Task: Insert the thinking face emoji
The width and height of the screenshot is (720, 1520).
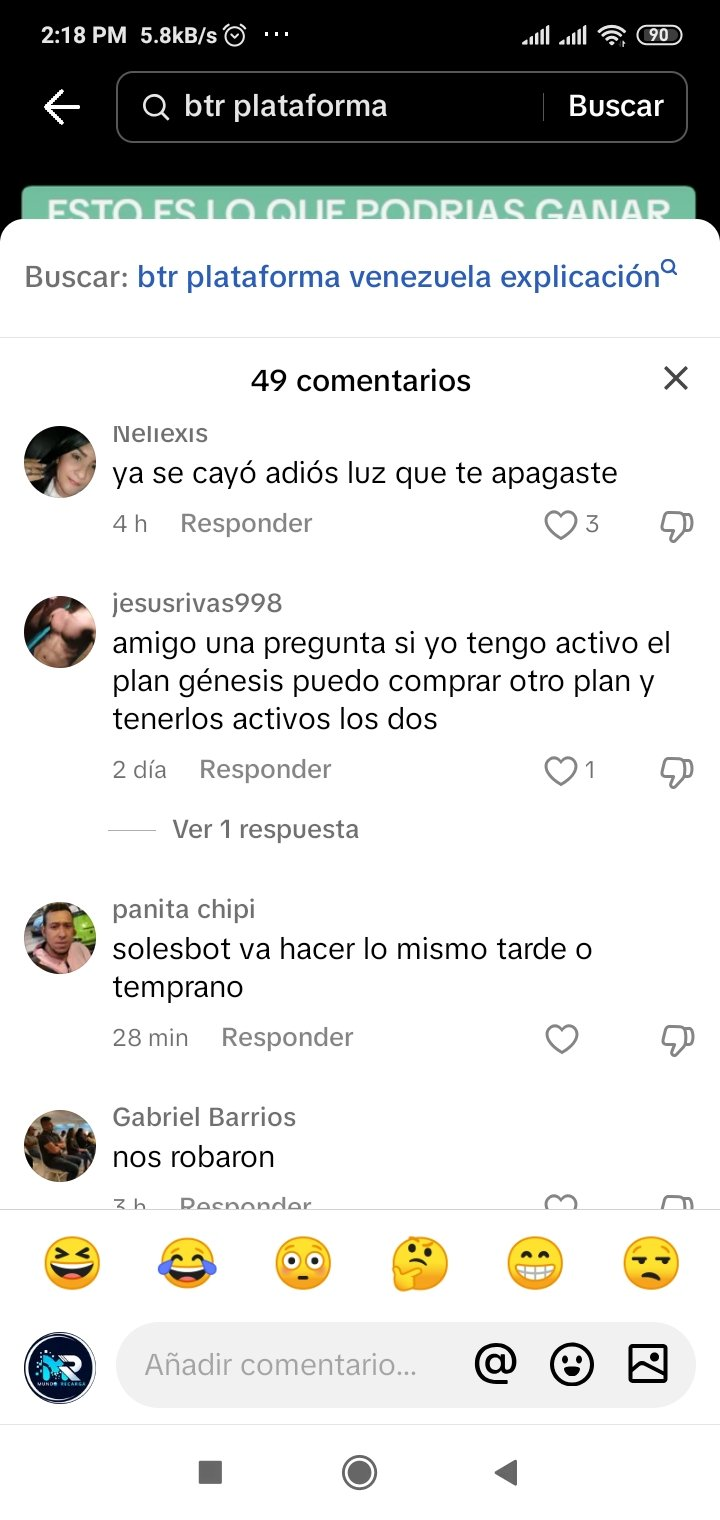Action: coord(419,1263)
